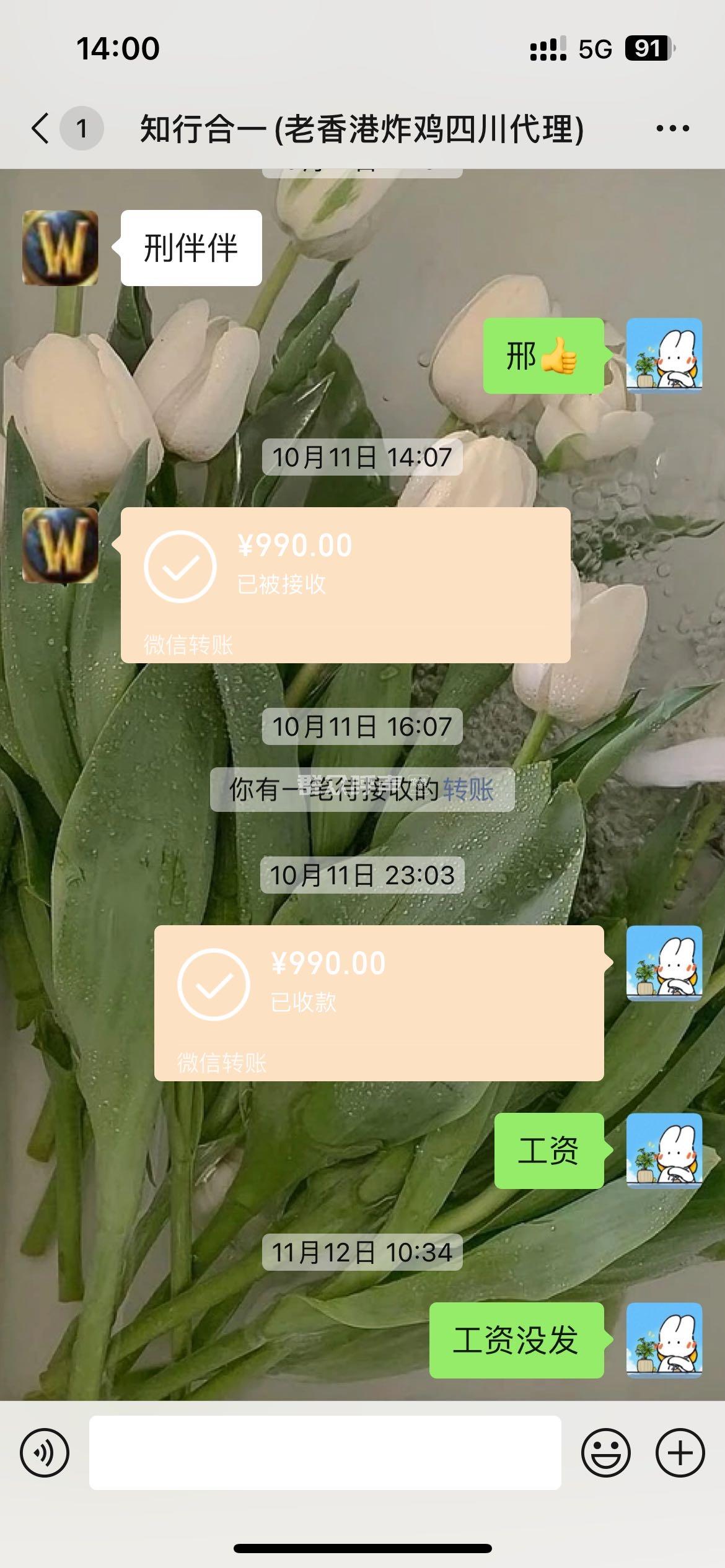Viewport: 725px width, 1568px height.
Task: Open the plus attachments menu
Action: 680,1452
